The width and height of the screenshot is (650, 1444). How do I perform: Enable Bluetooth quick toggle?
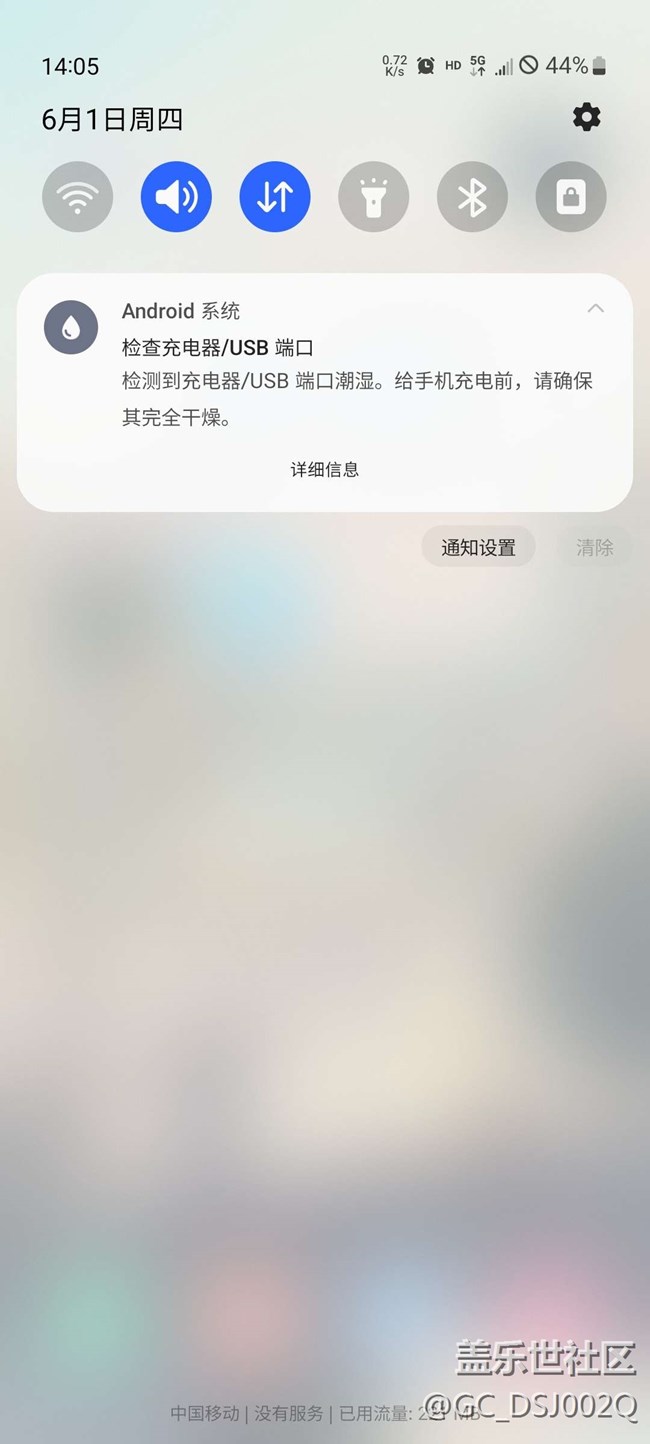pyautogui.click(x=472, y=197)
